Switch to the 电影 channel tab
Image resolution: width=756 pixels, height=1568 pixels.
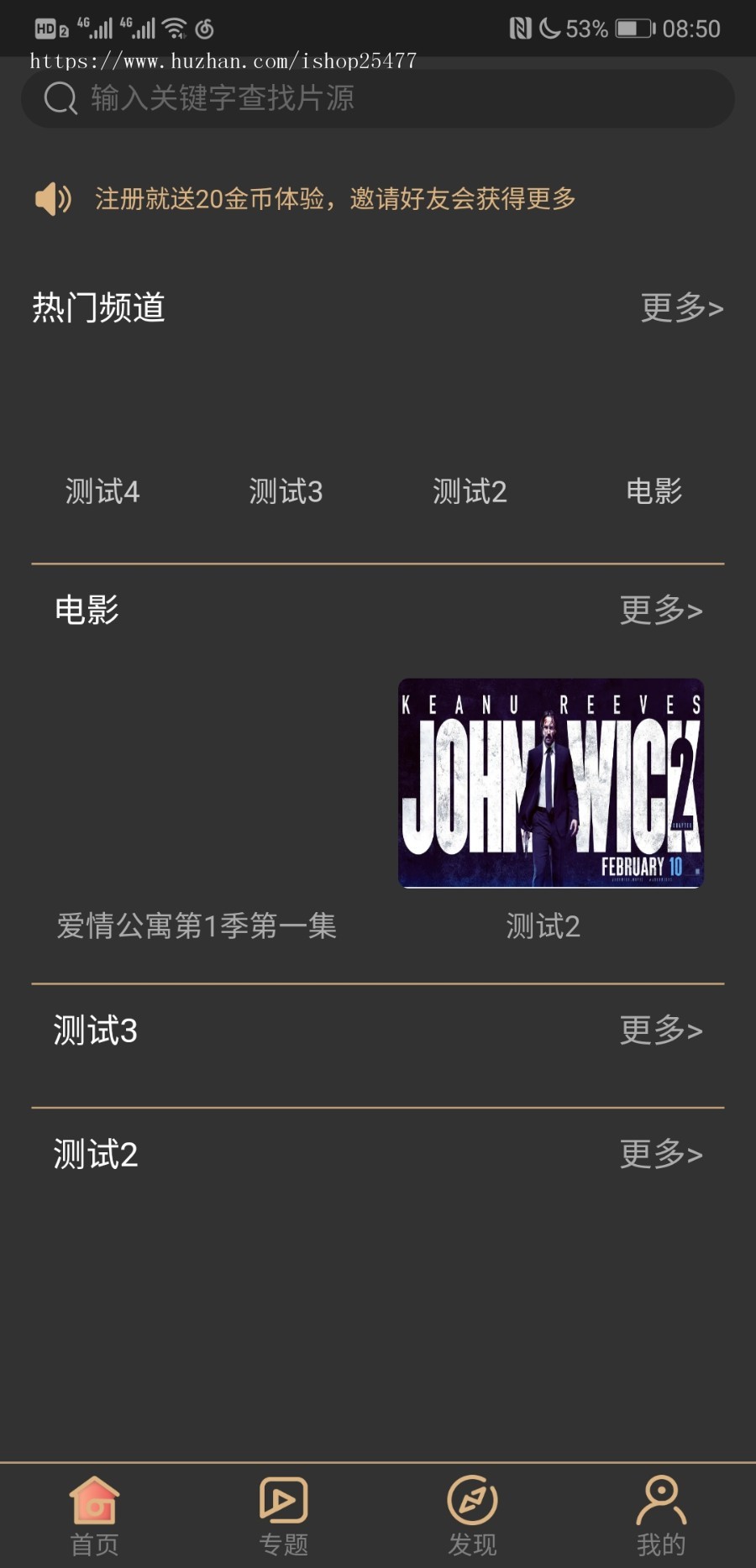pyautogui.click(x=653, y=492)
